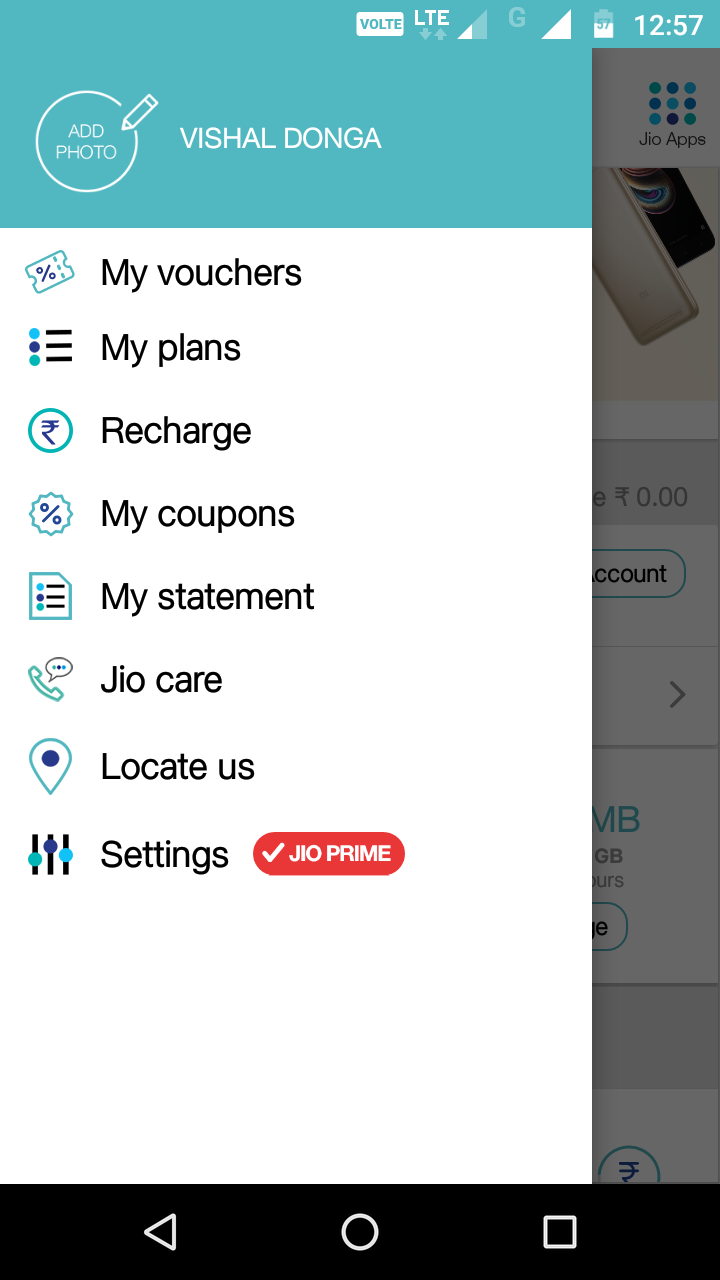View My coupons
The image size is (720, 1280).
197,514
